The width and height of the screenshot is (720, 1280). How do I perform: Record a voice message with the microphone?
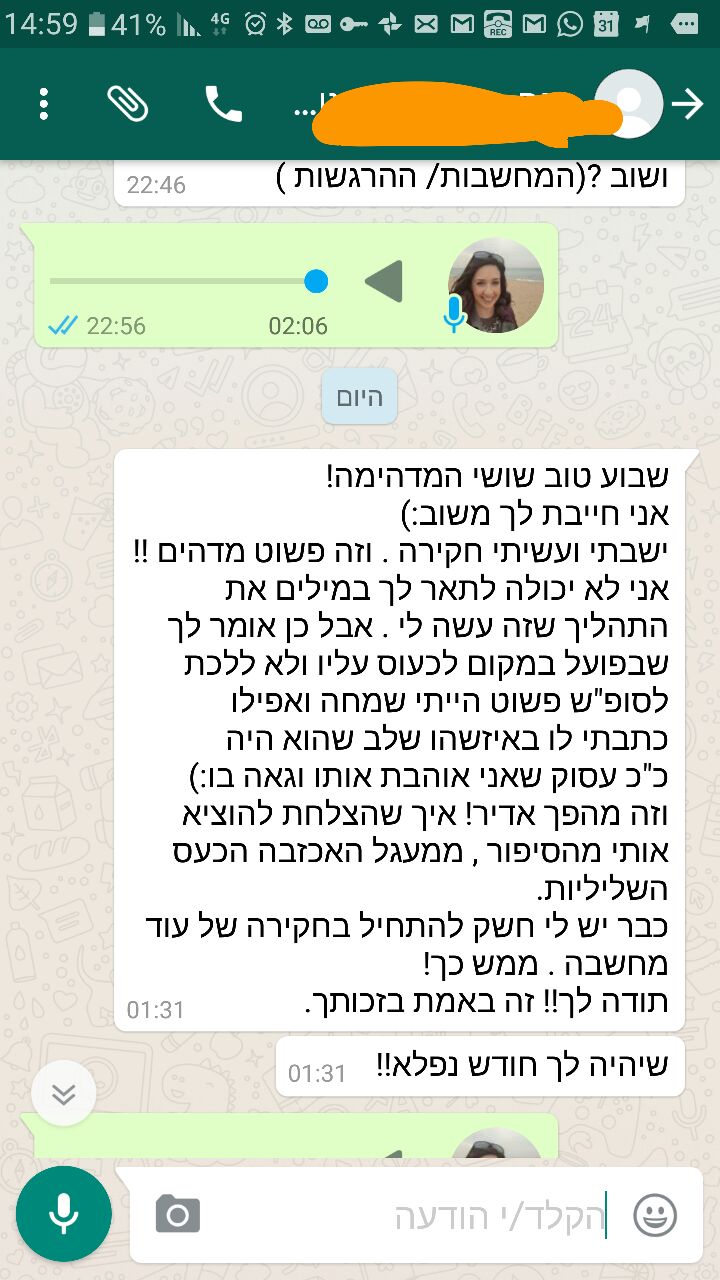(x=64, y=1214)
